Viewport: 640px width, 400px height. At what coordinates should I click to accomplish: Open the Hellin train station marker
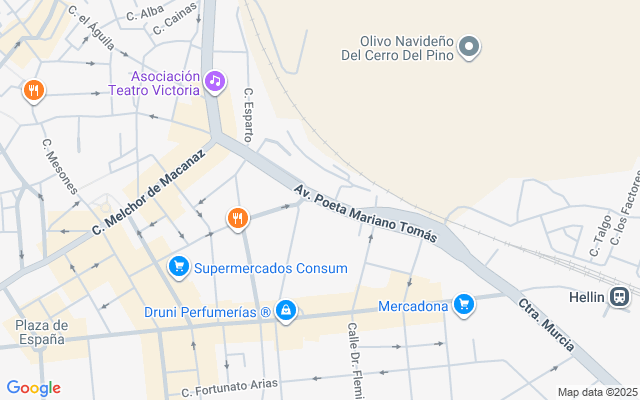pos(620,296)
